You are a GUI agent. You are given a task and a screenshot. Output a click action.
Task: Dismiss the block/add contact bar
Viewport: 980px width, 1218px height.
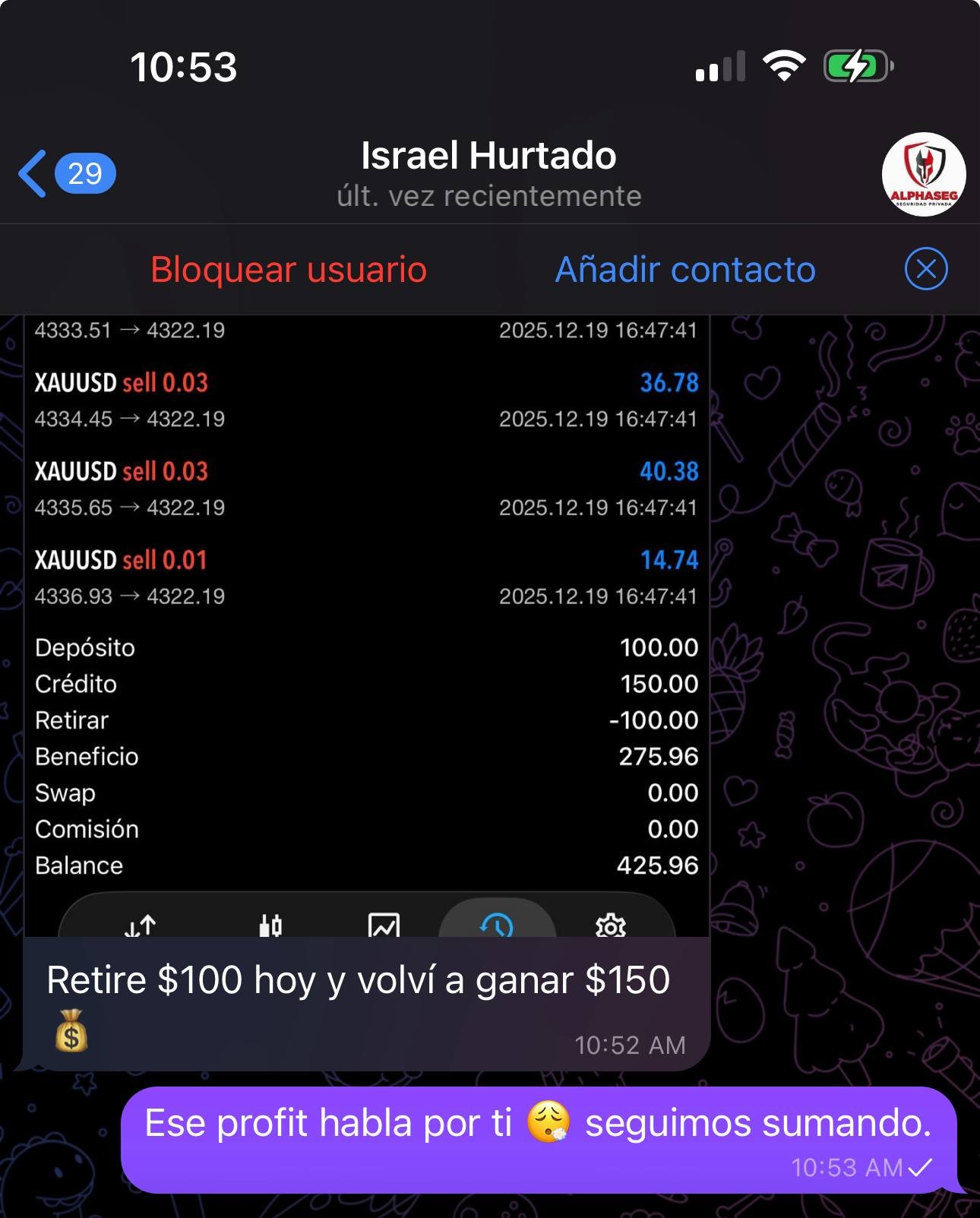tap(925, 269)
